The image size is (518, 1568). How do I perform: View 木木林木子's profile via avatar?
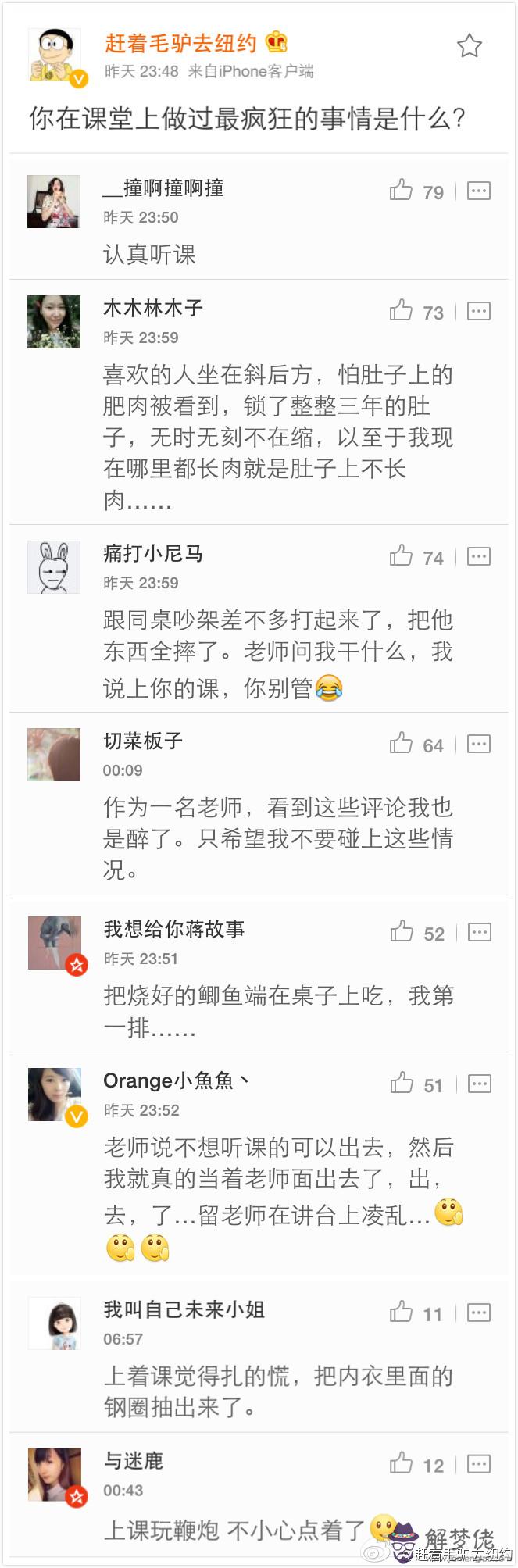[54, 321]
